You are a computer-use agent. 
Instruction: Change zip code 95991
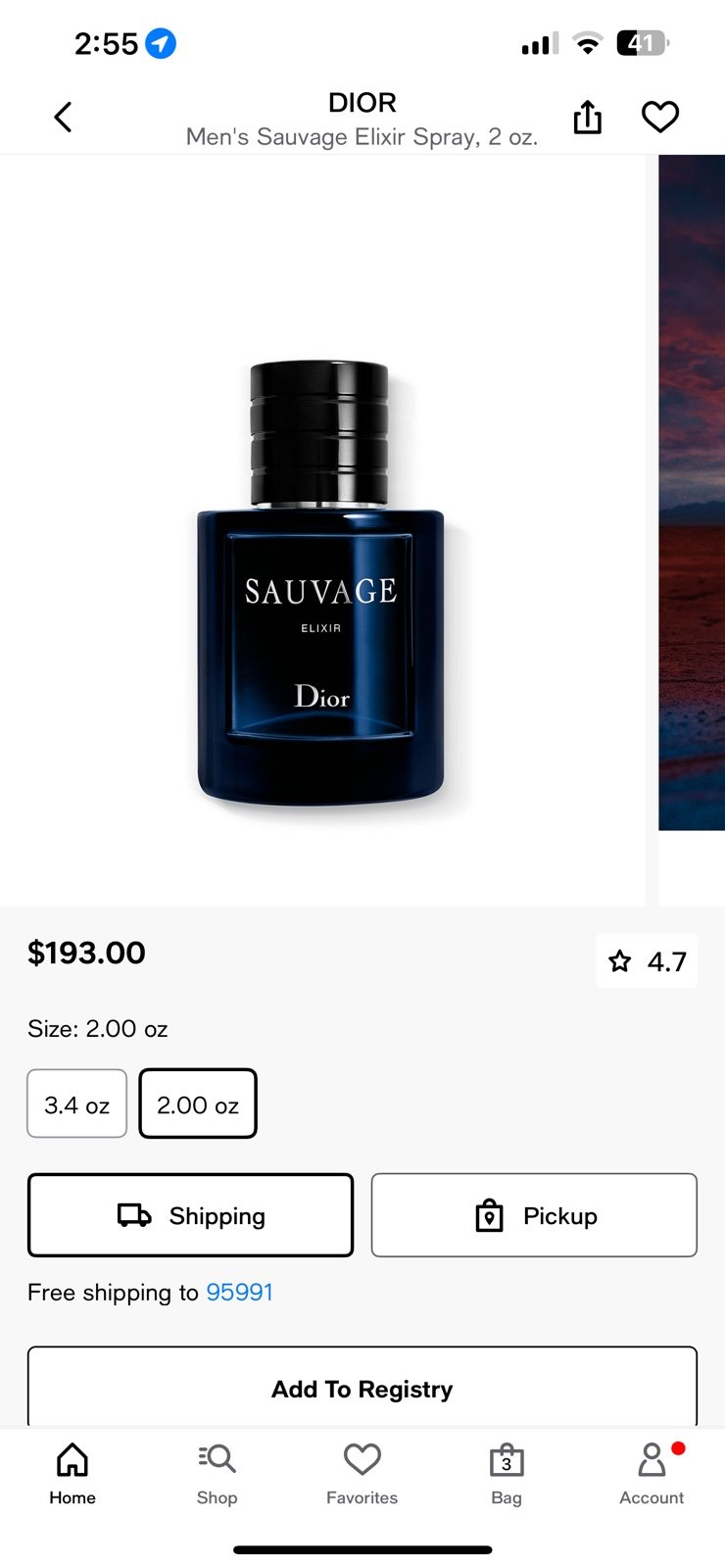click(x=239, y=1293)
